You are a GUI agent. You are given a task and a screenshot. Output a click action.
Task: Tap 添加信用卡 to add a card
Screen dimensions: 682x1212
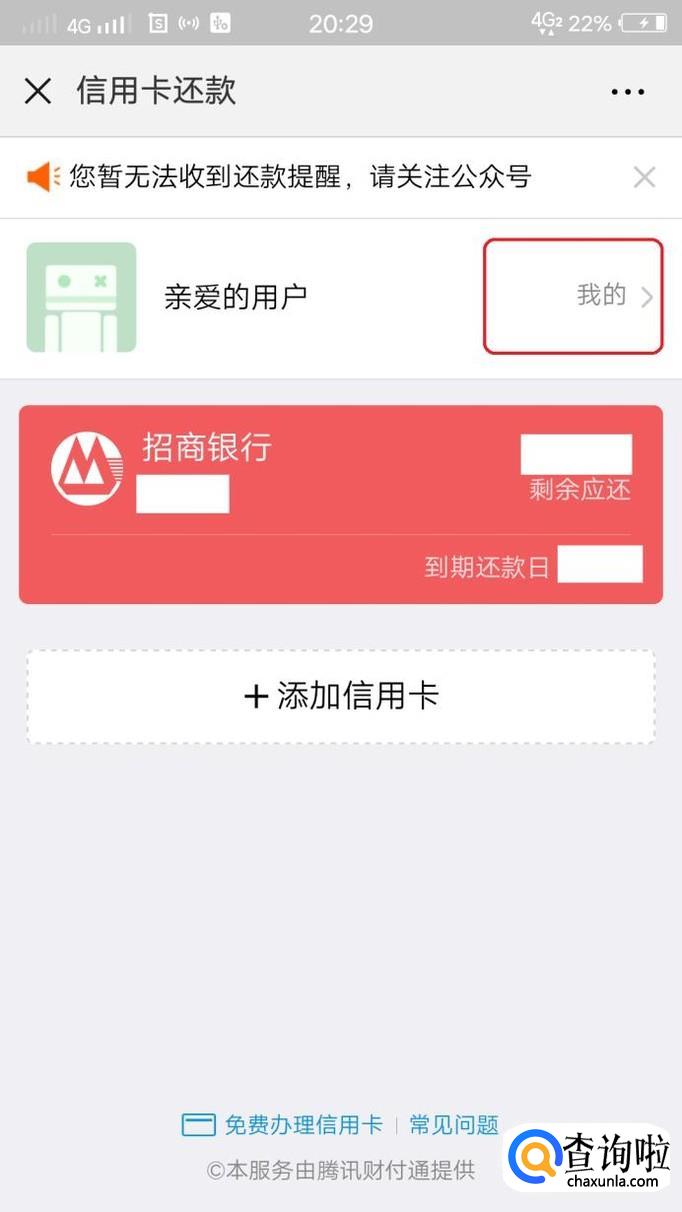coord(341,697)
